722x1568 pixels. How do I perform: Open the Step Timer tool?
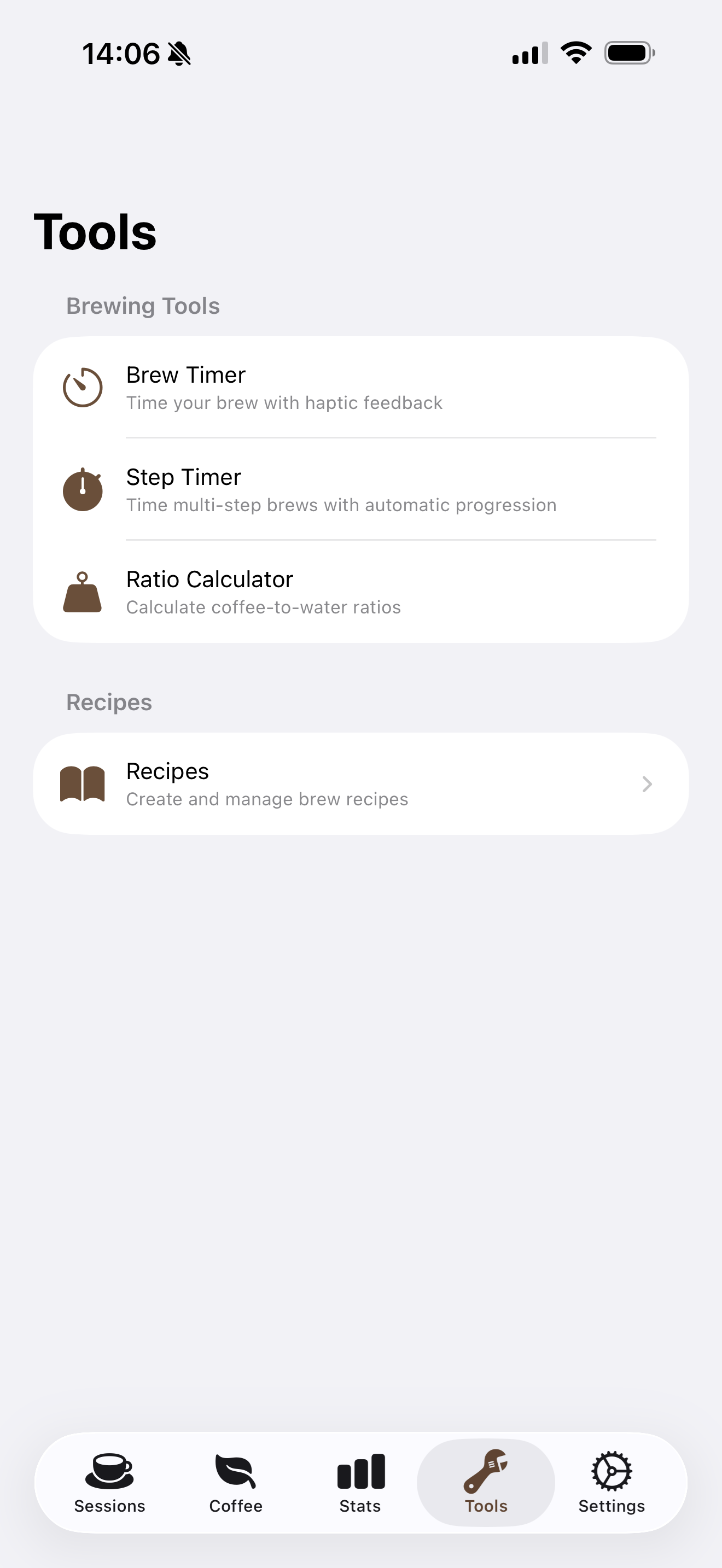point(361,489)
